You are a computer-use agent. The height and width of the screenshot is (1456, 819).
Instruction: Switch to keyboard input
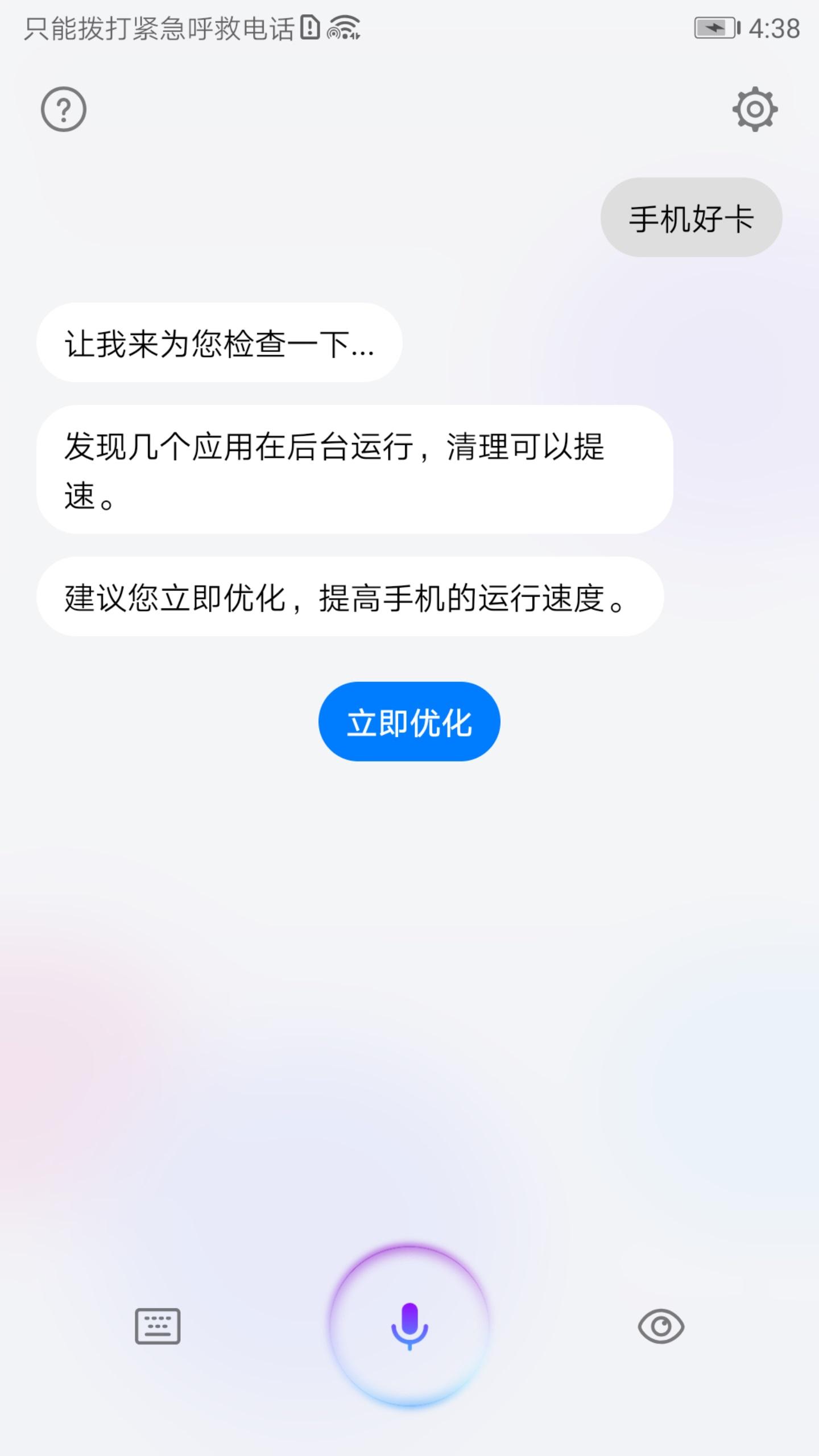pos(158,1326)
